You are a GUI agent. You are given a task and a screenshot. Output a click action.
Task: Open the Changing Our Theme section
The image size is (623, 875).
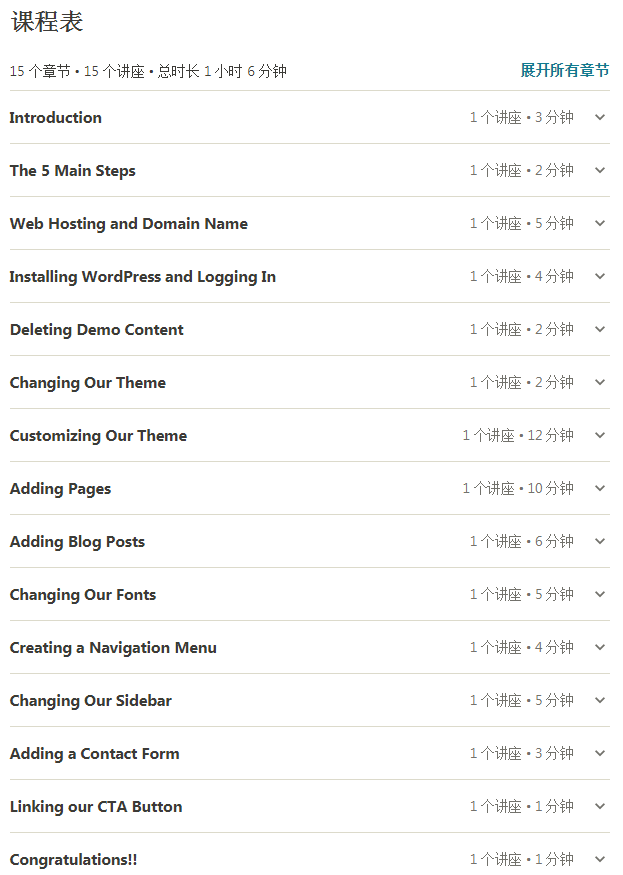(88, 383)
